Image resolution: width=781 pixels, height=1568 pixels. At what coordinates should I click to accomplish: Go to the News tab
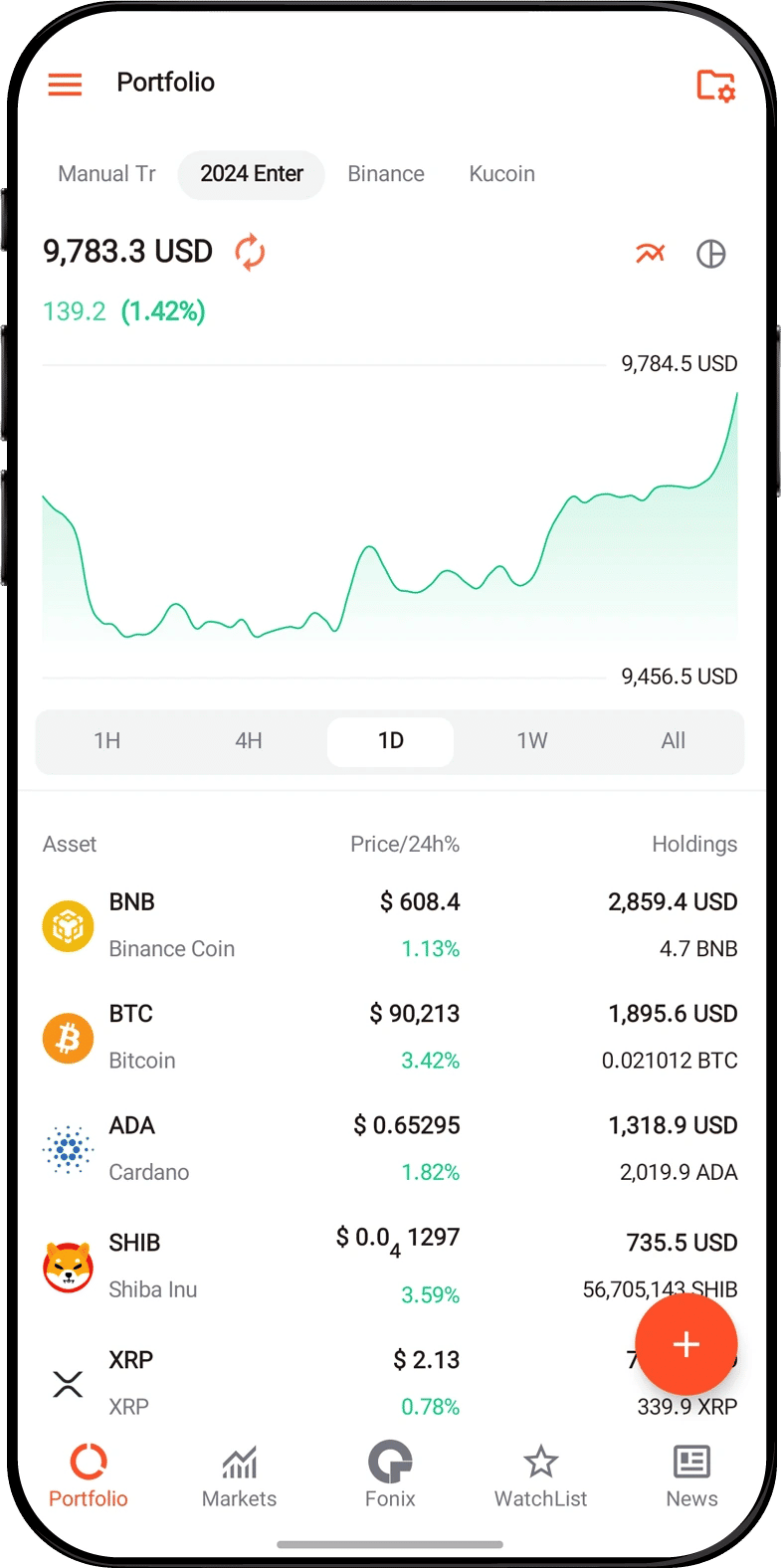point(691,1477)
